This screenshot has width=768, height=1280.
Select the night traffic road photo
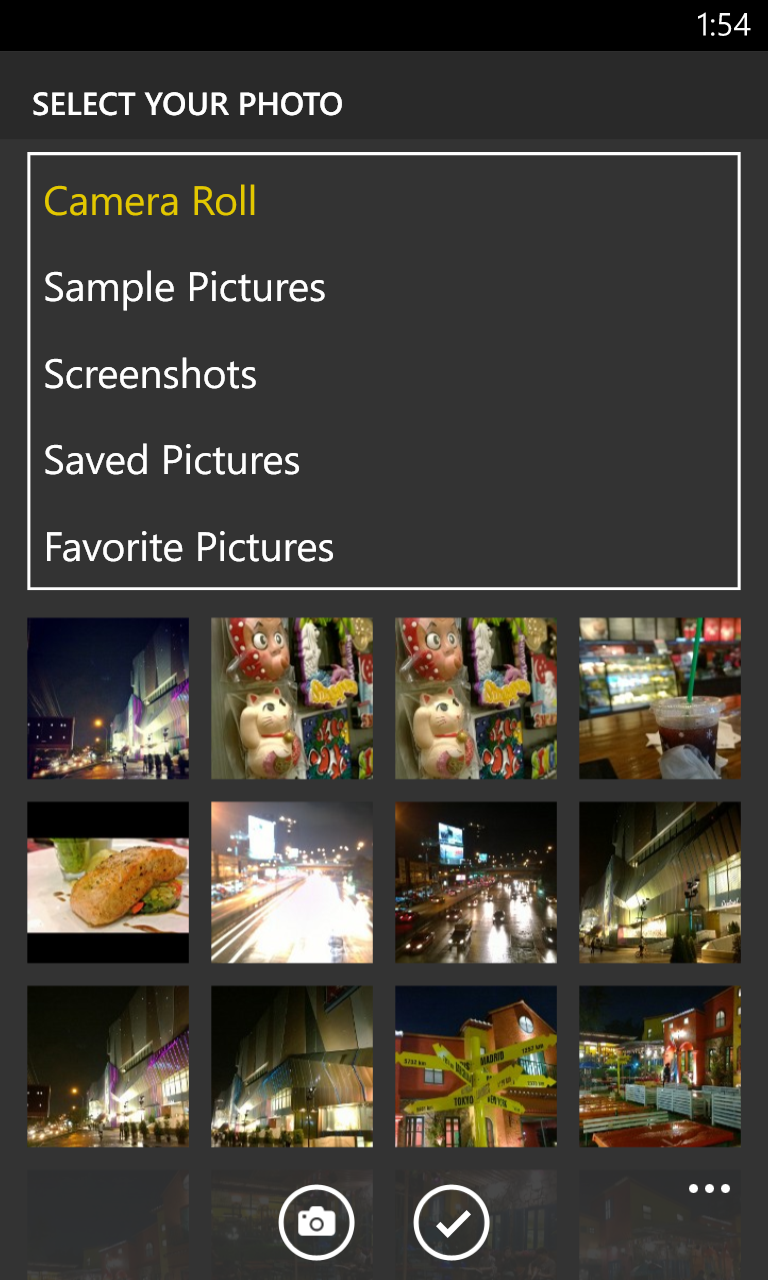click(476, 882)
